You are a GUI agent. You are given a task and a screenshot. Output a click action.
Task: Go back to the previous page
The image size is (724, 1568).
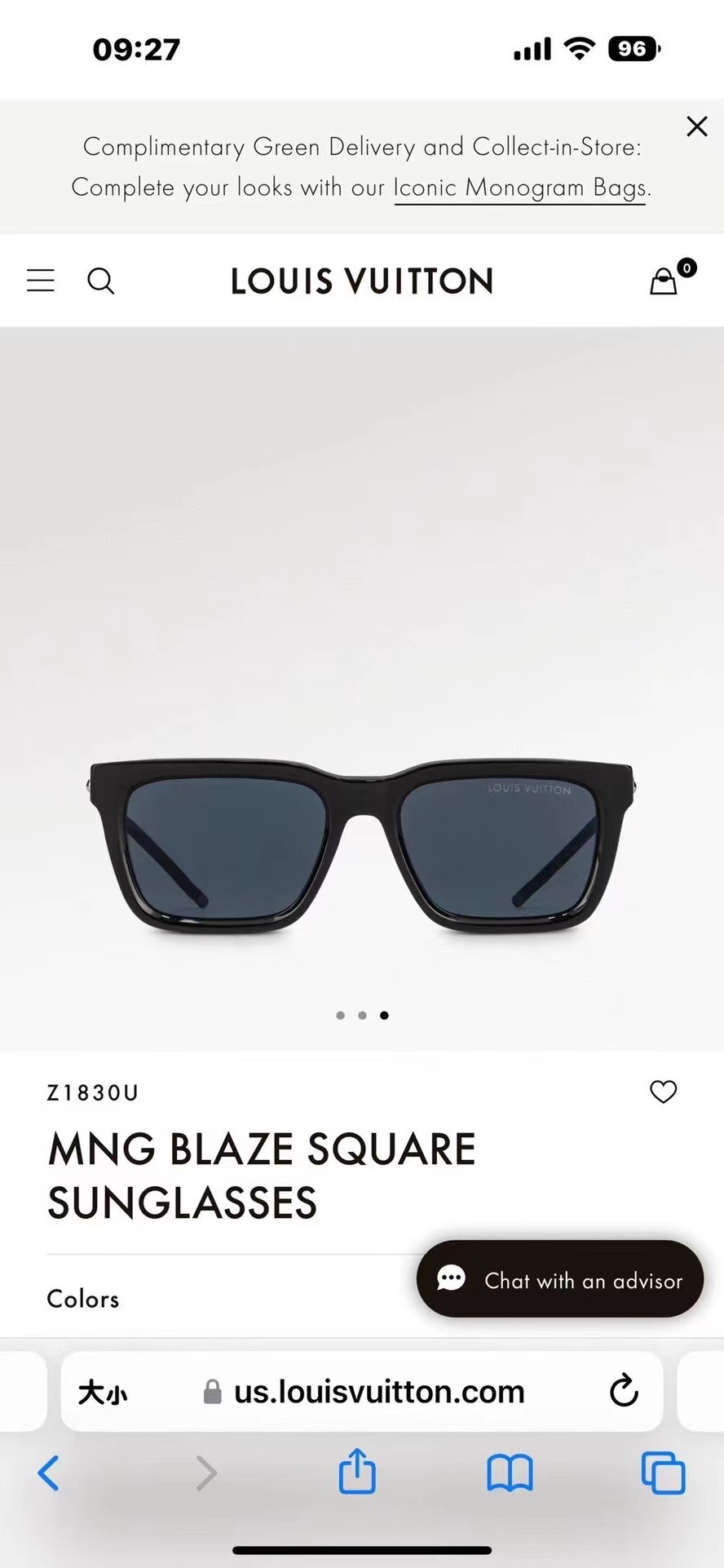pos(49,1473)
